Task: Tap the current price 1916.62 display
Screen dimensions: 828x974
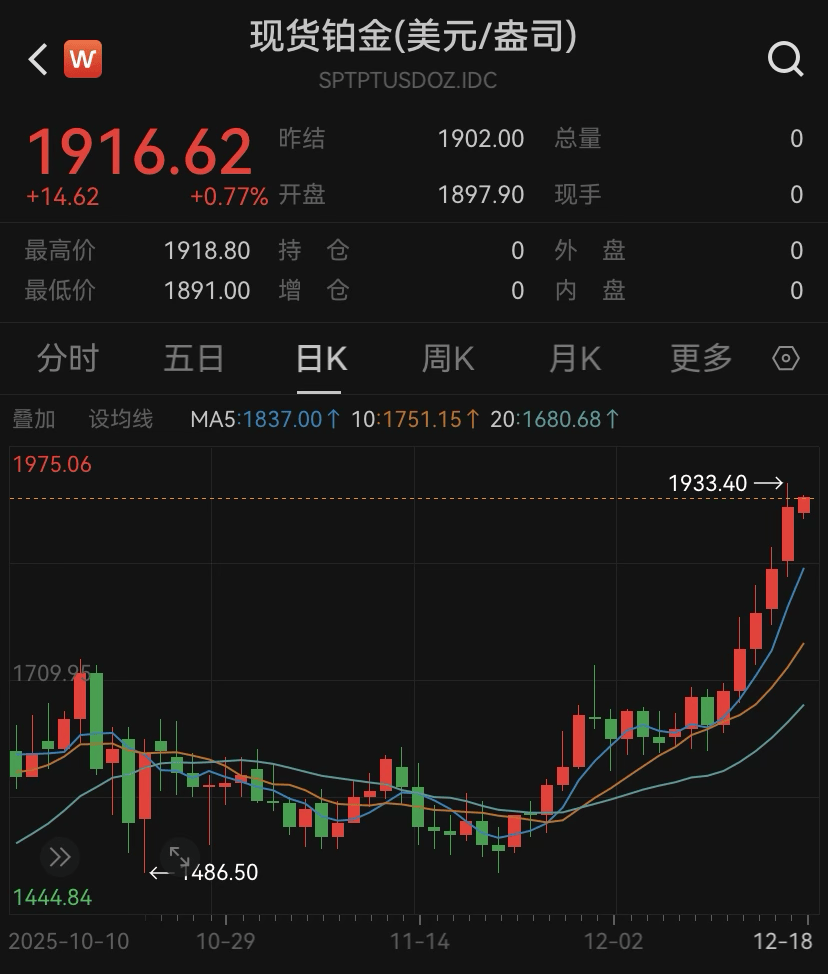Action: (x=140, y=152)
